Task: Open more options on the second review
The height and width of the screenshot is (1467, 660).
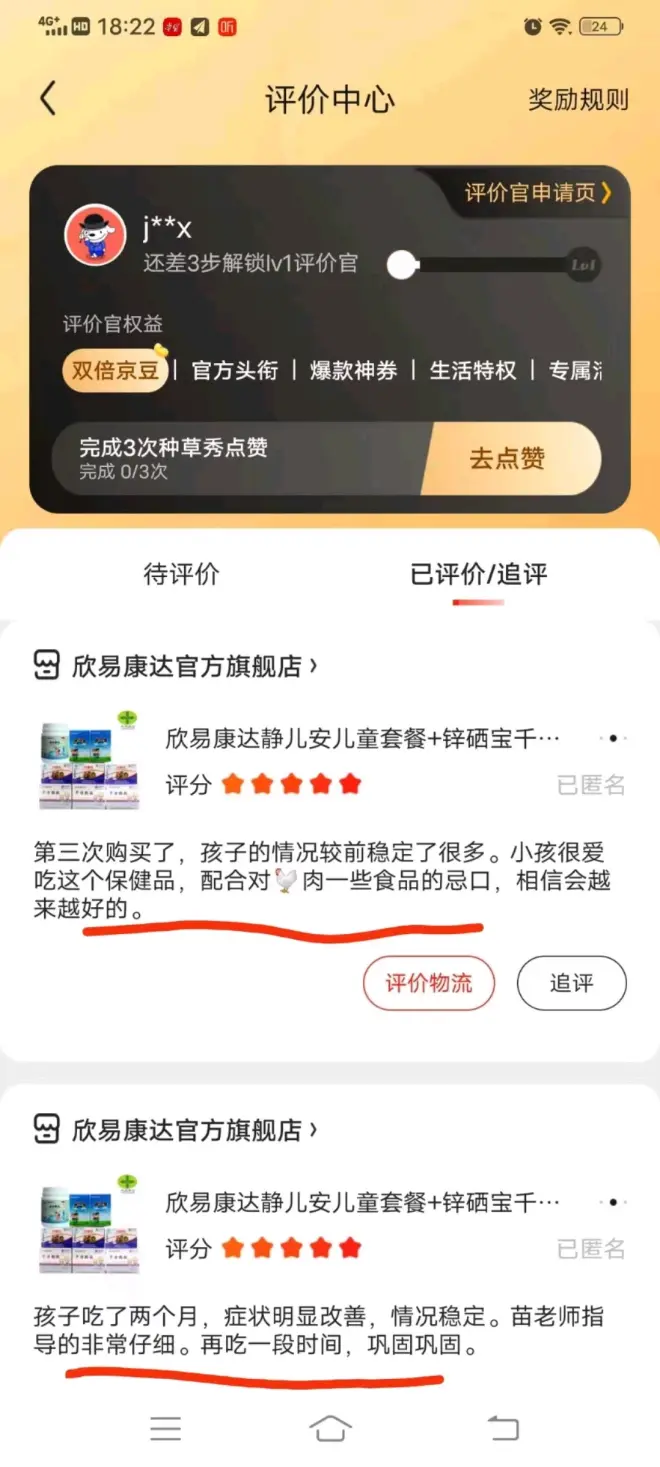Action: [613, 1202]
